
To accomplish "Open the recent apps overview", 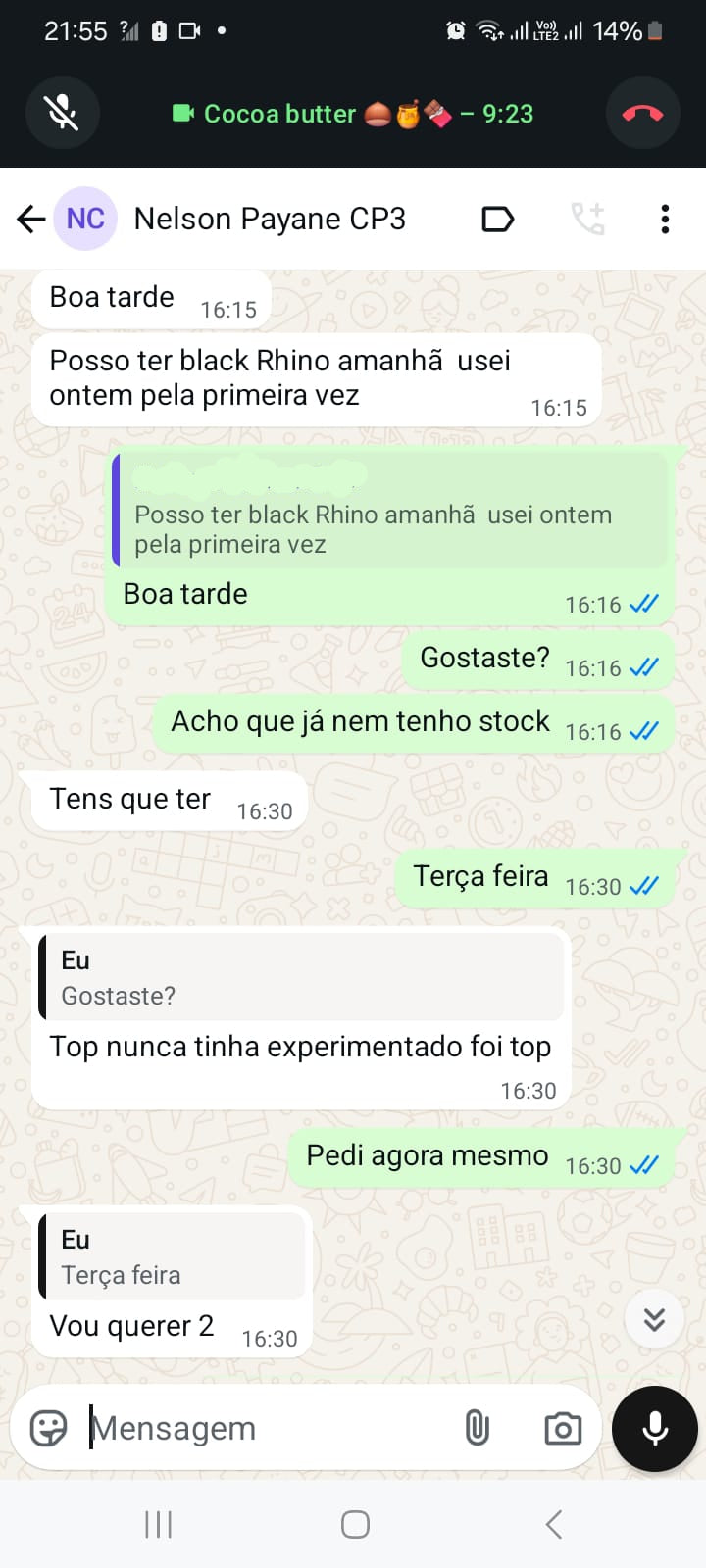I will click(x=158, y=1524).
